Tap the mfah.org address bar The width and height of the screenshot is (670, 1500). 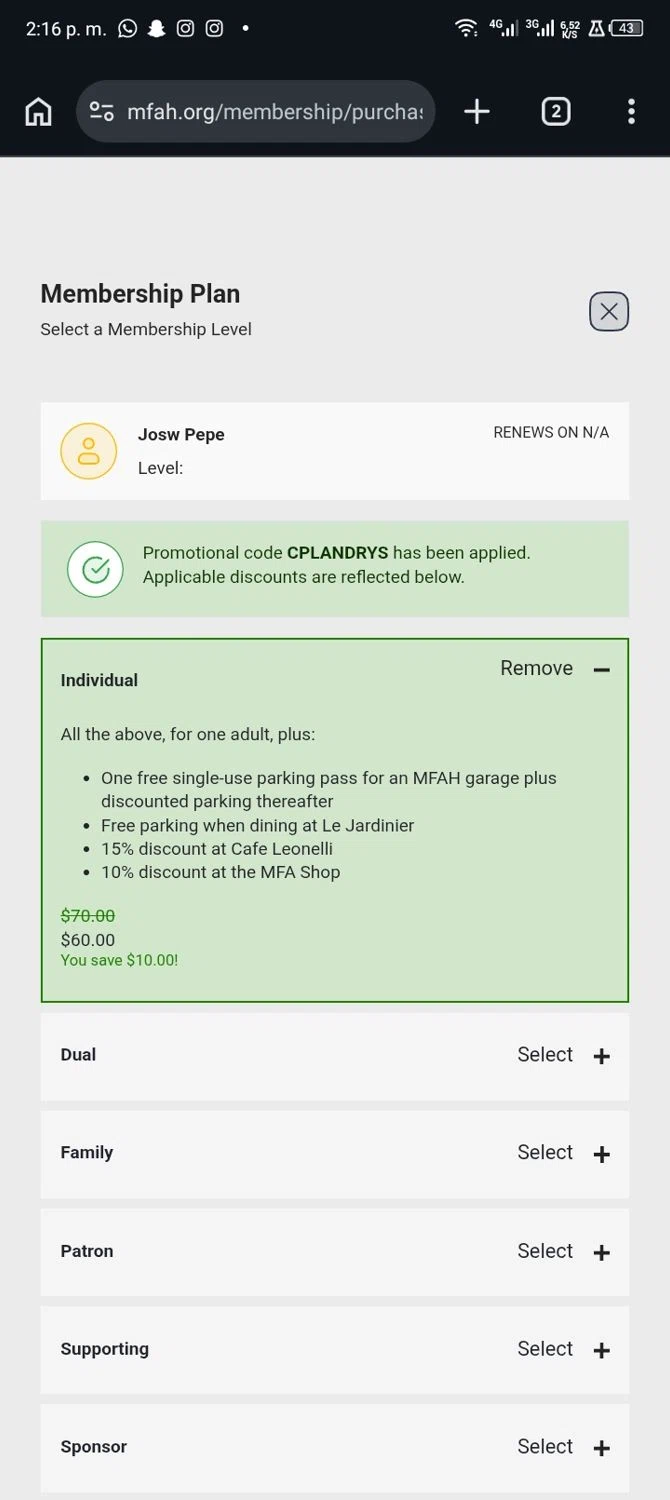pyautogui.click(x=255, y=112)
